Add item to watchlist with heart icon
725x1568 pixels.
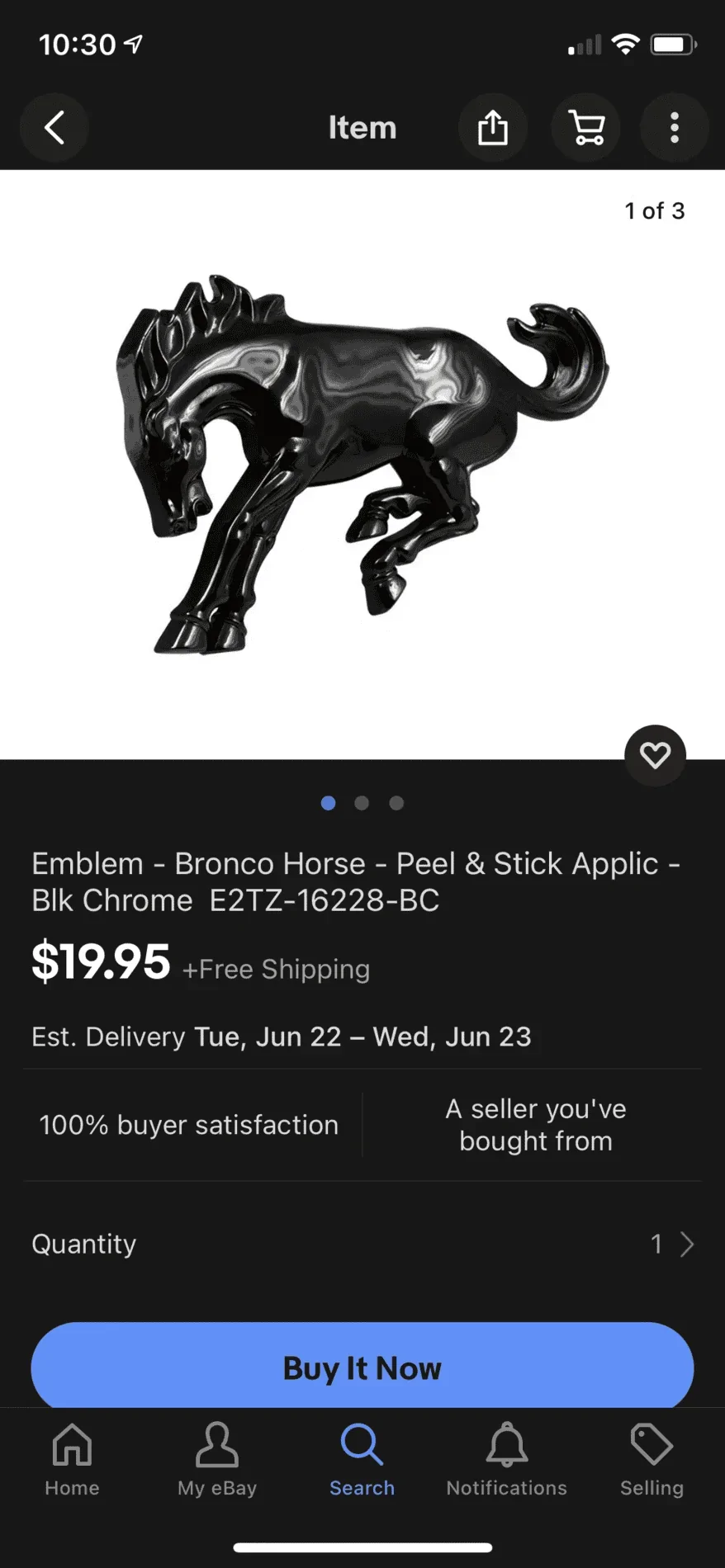(x=655, y=755)
